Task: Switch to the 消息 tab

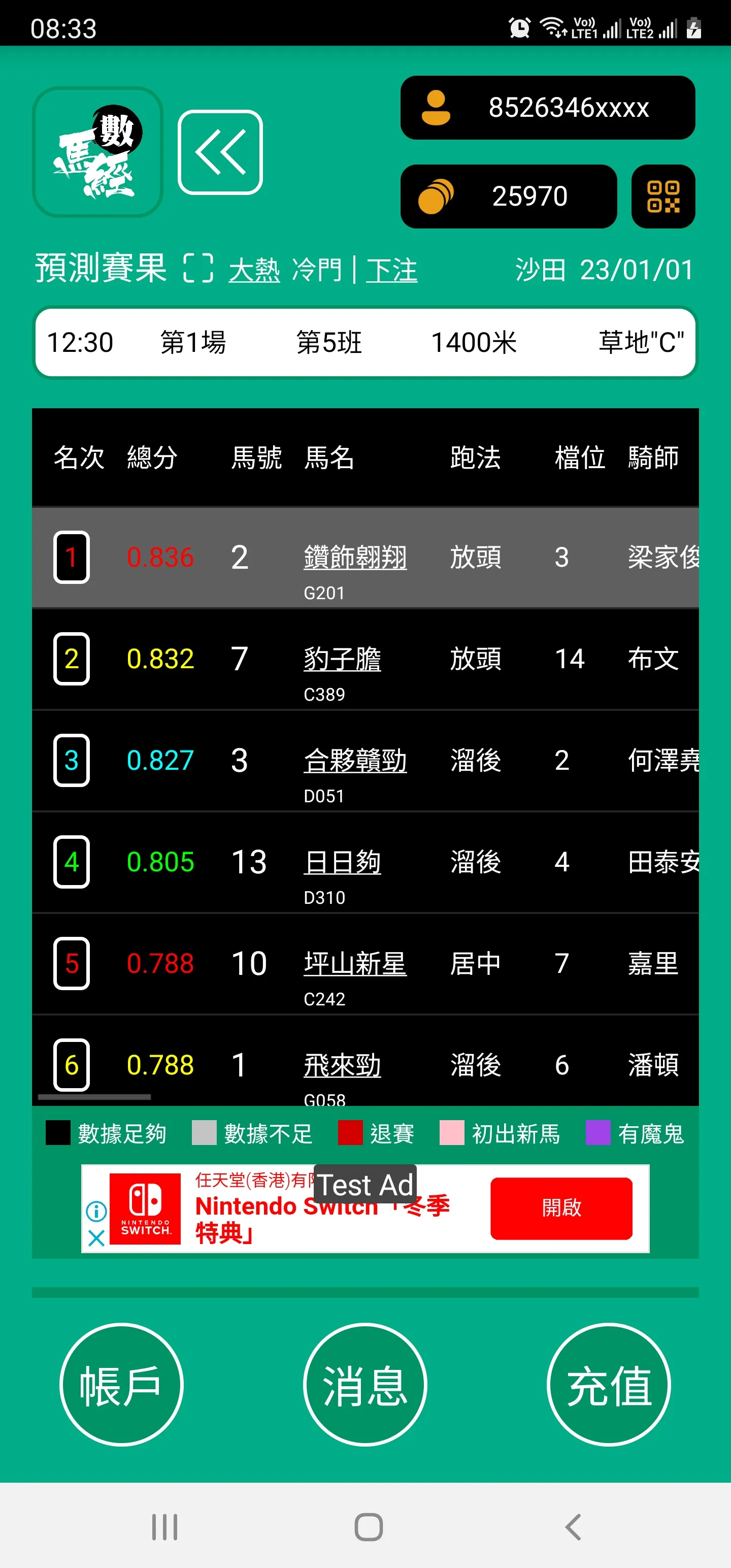Action: tap(365, 1383)
